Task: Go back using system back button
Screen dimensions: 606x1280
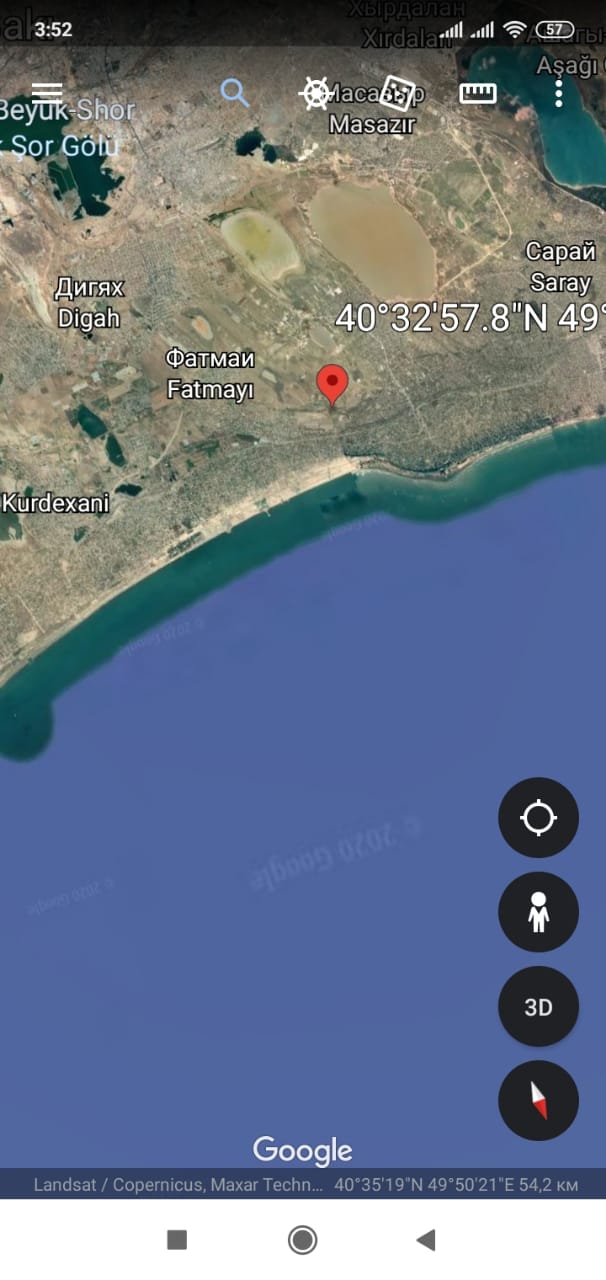Action: tap(426, 1240)
